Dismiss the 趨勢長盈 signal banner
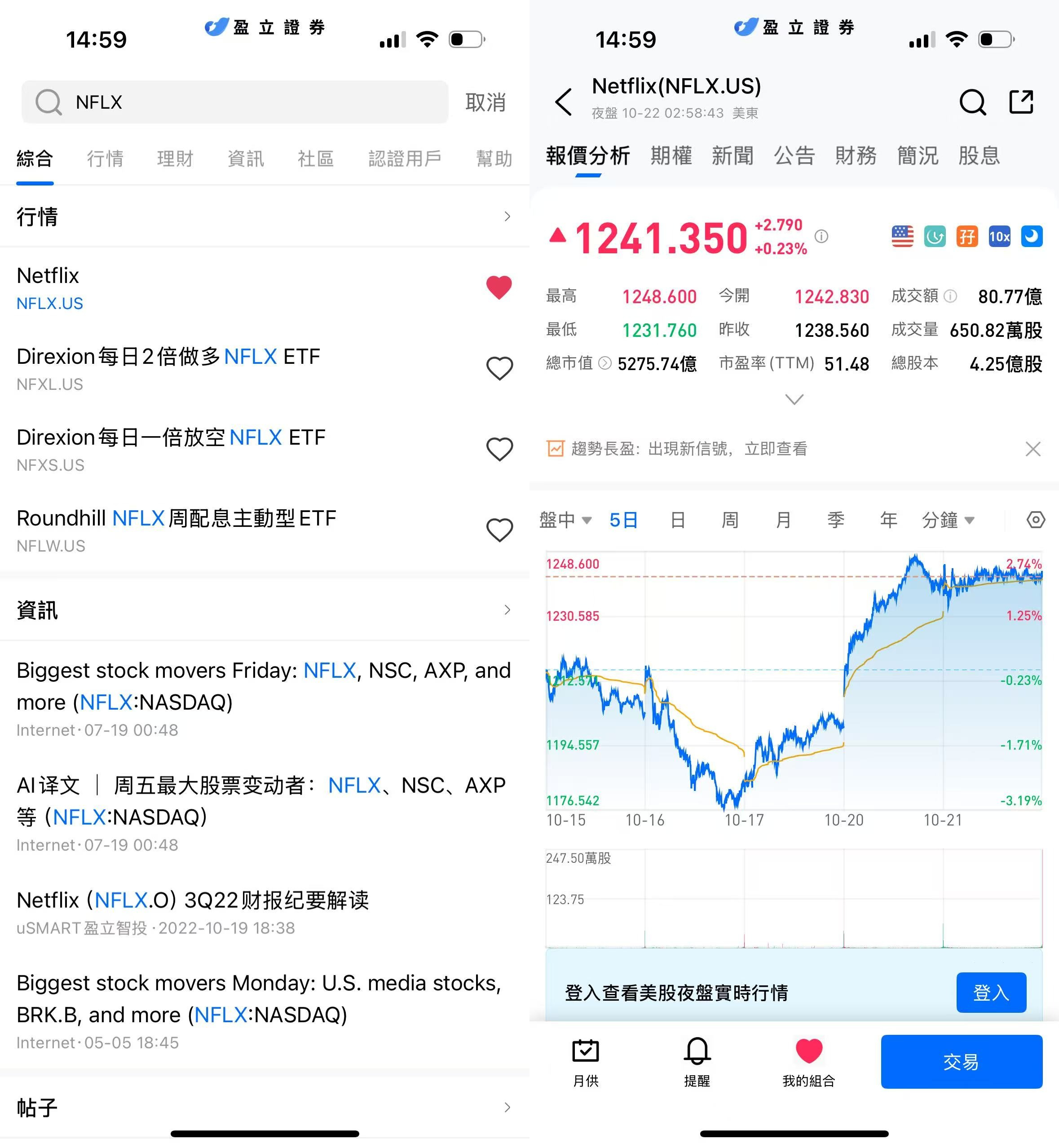 click(x=1033, y=449)
